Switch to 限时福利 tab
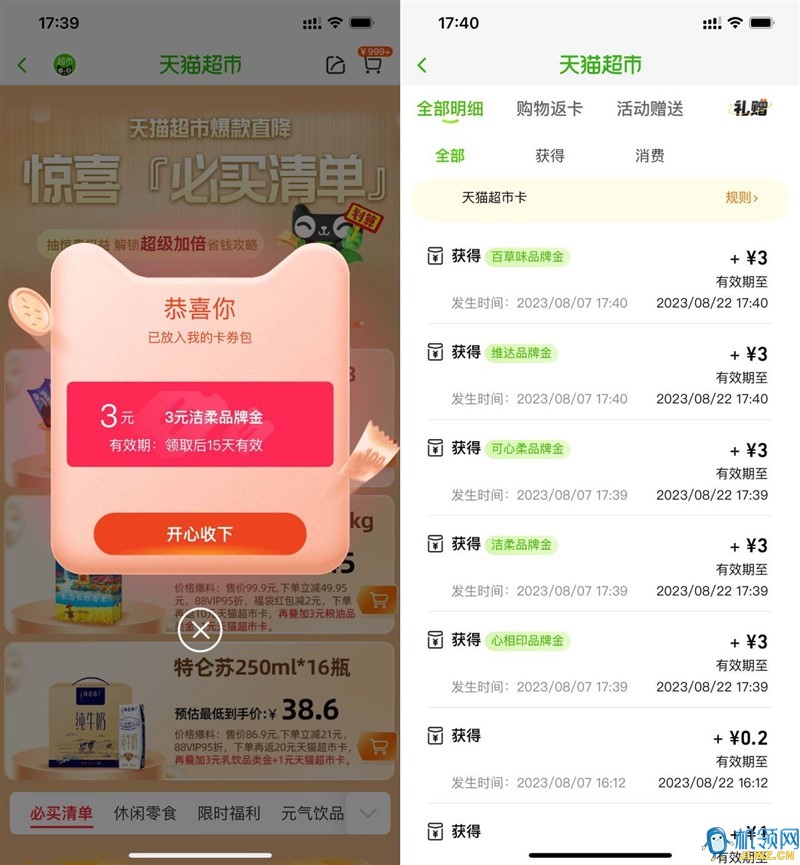Viewport: 800px width, 865px height. (229, 813)
